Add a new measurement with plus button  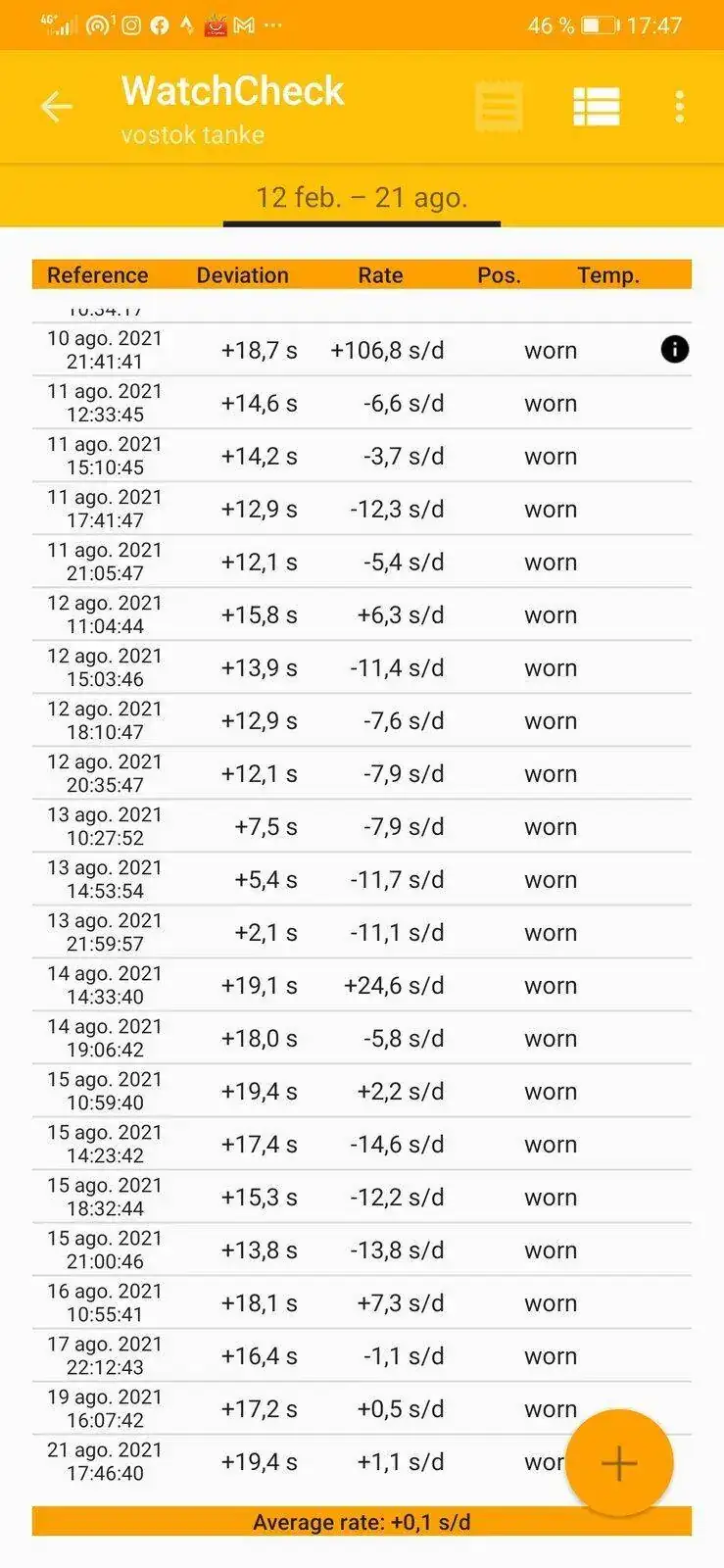(x=619, y=1463)
